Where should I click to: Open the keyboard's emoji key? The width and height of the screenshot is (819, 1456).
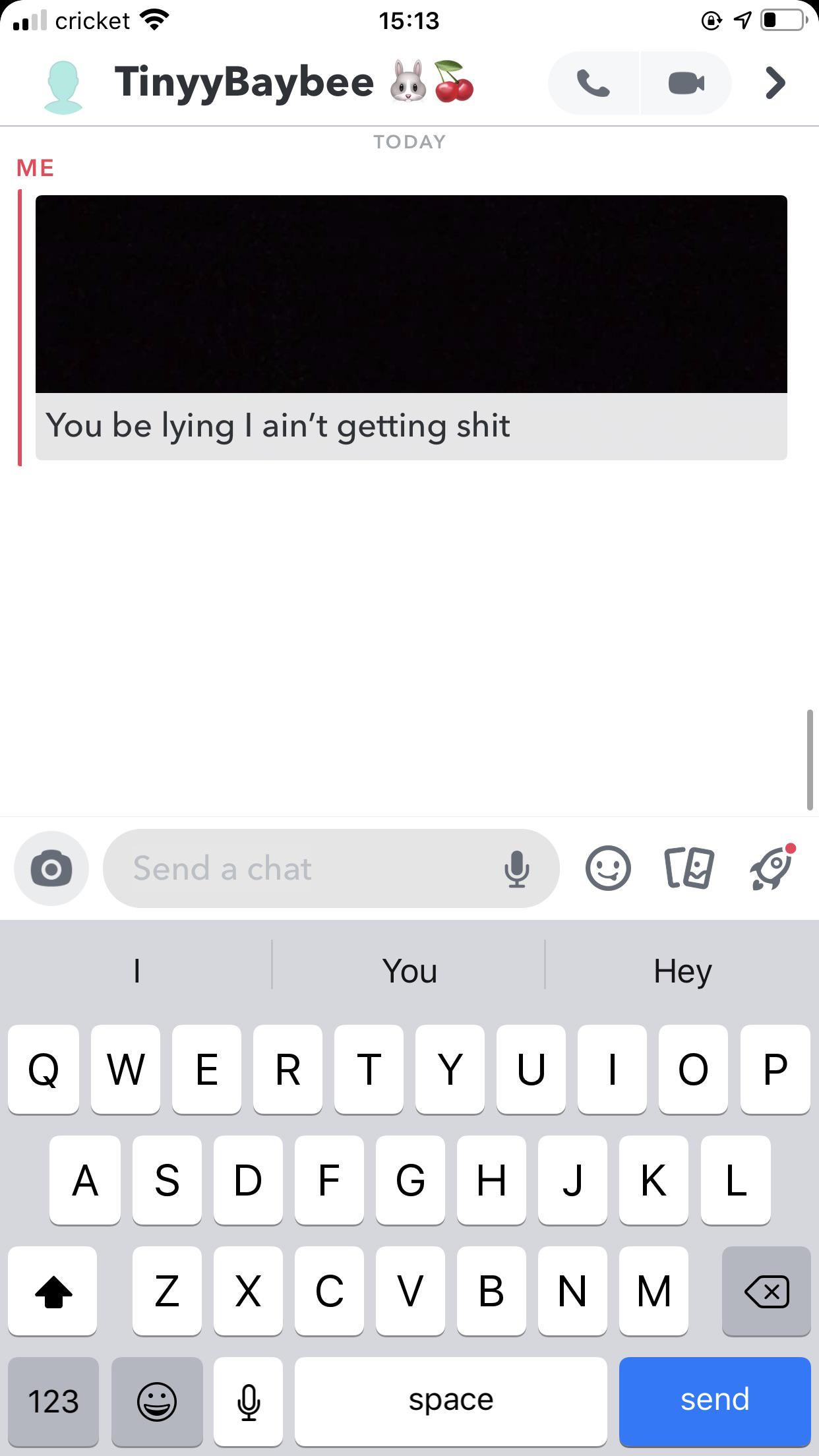point(157,1401)
